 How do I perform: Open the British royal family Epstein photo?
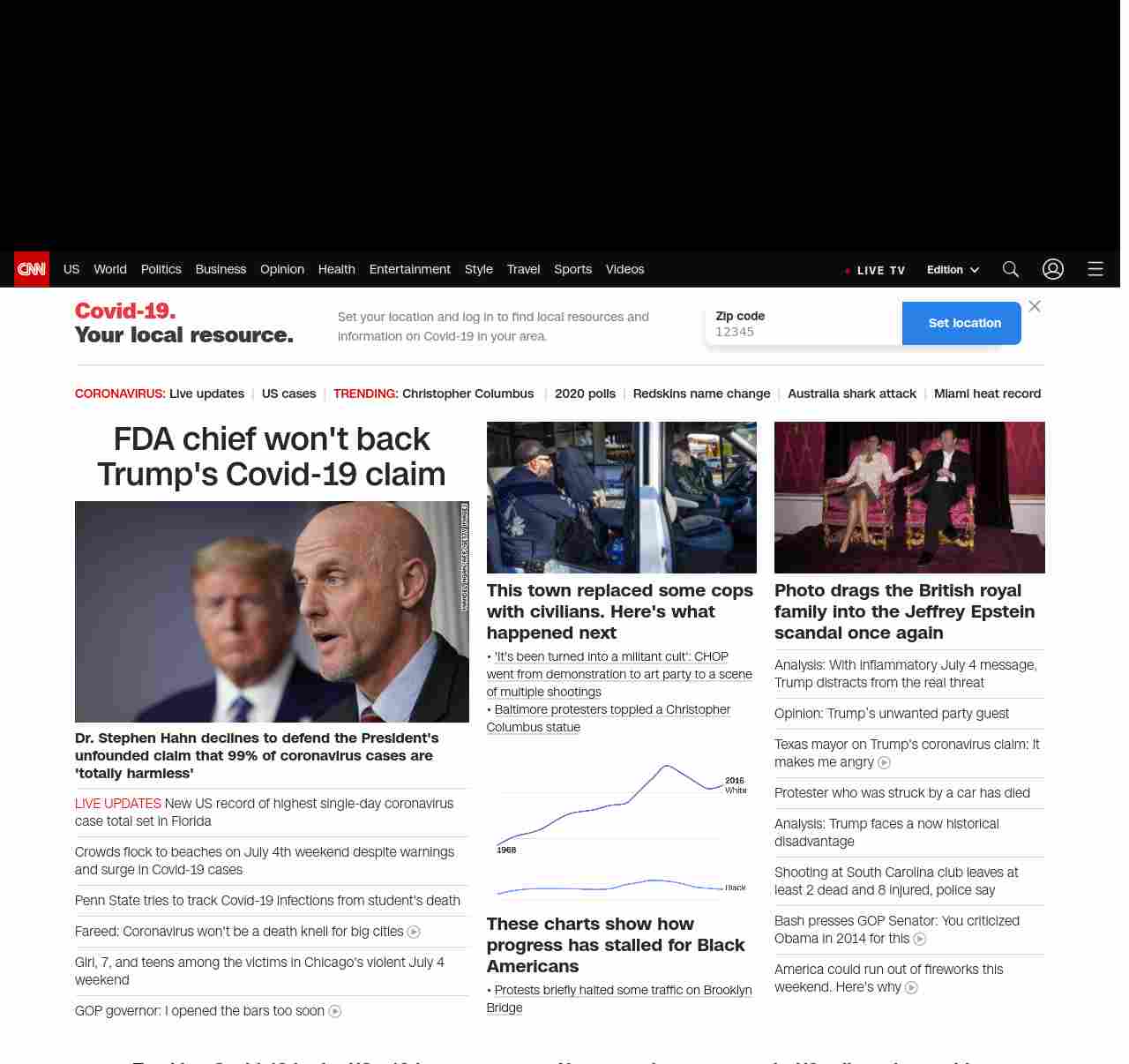[909, 498]
